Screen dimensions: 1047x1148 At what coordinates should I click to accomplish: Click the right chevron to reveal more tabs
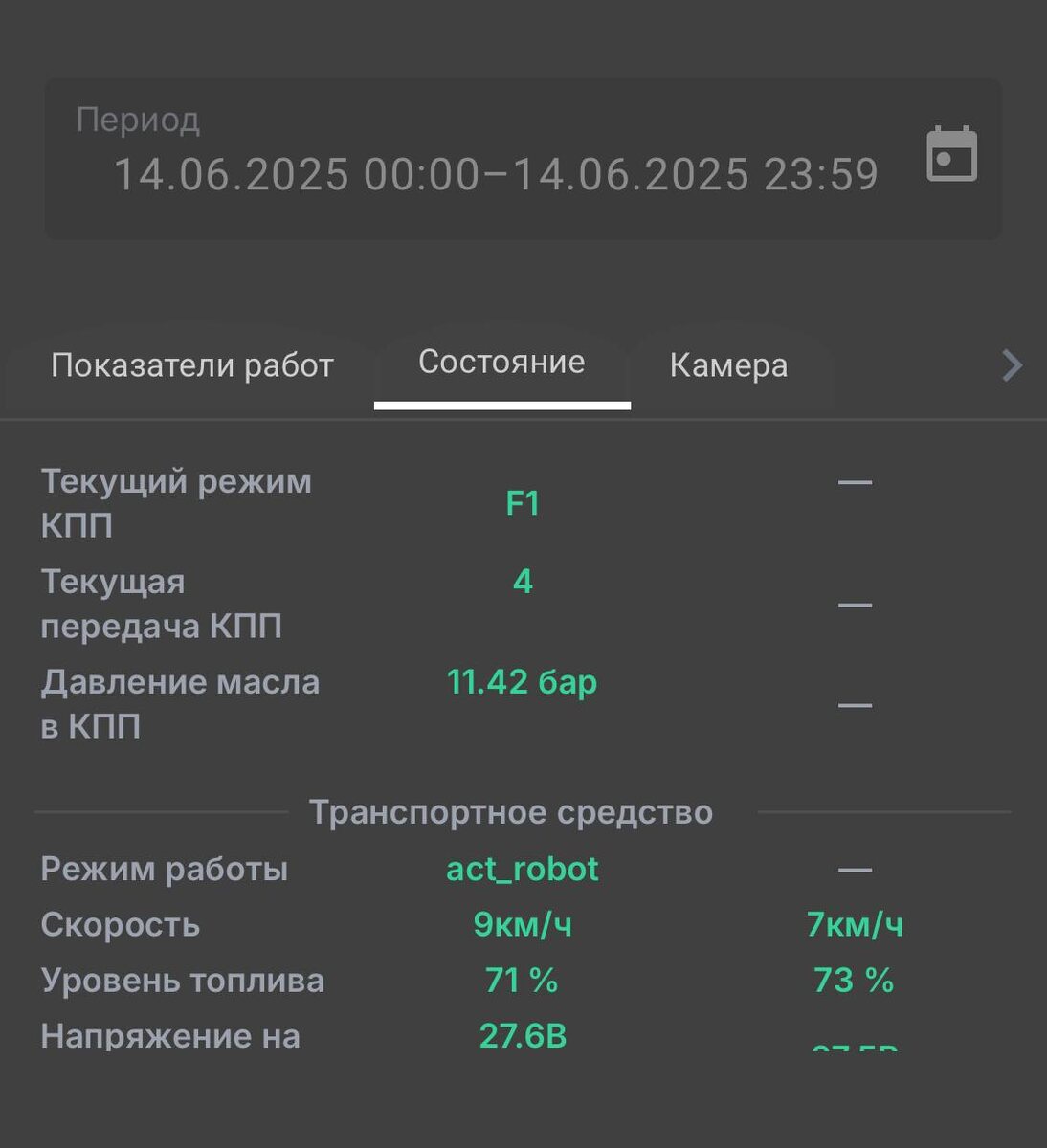click(x=1011, y=364)
